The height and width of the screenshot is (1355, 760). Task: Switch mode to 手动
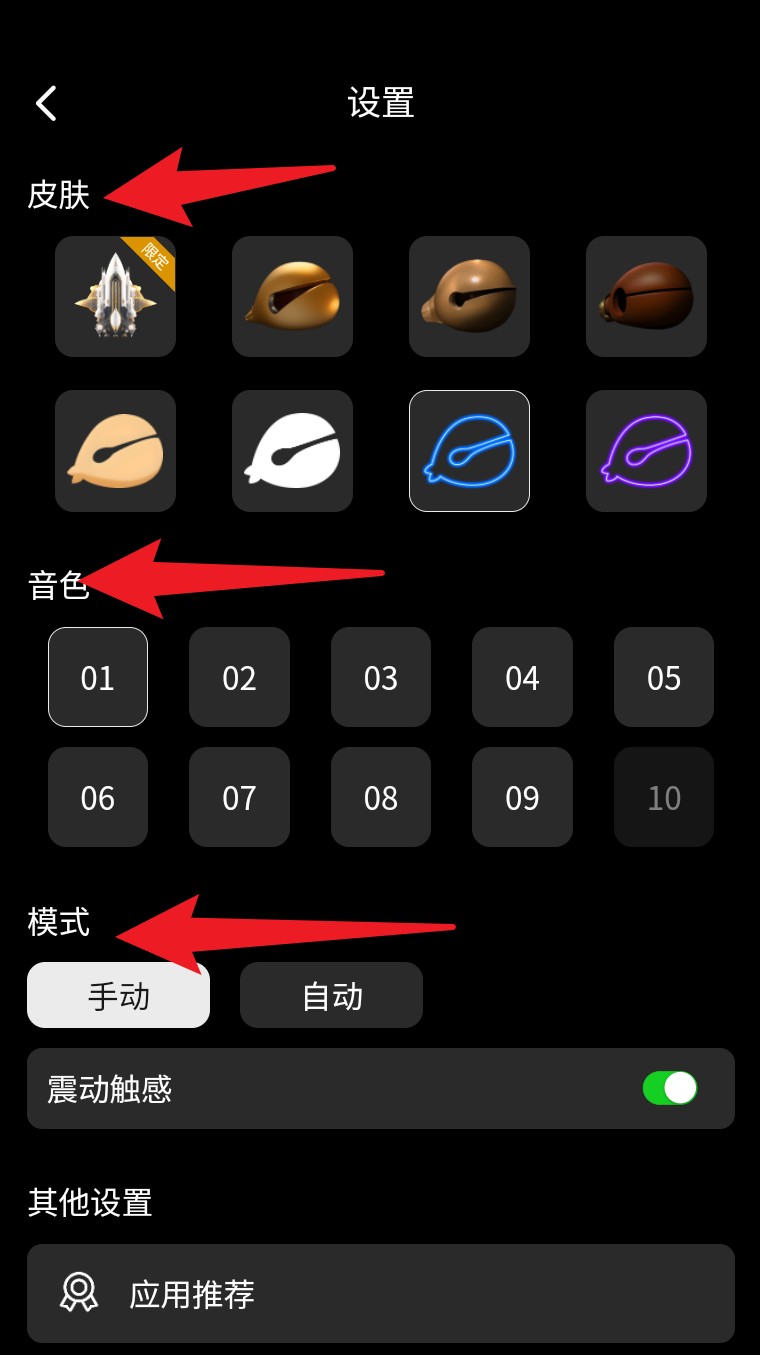pos(118,995)
